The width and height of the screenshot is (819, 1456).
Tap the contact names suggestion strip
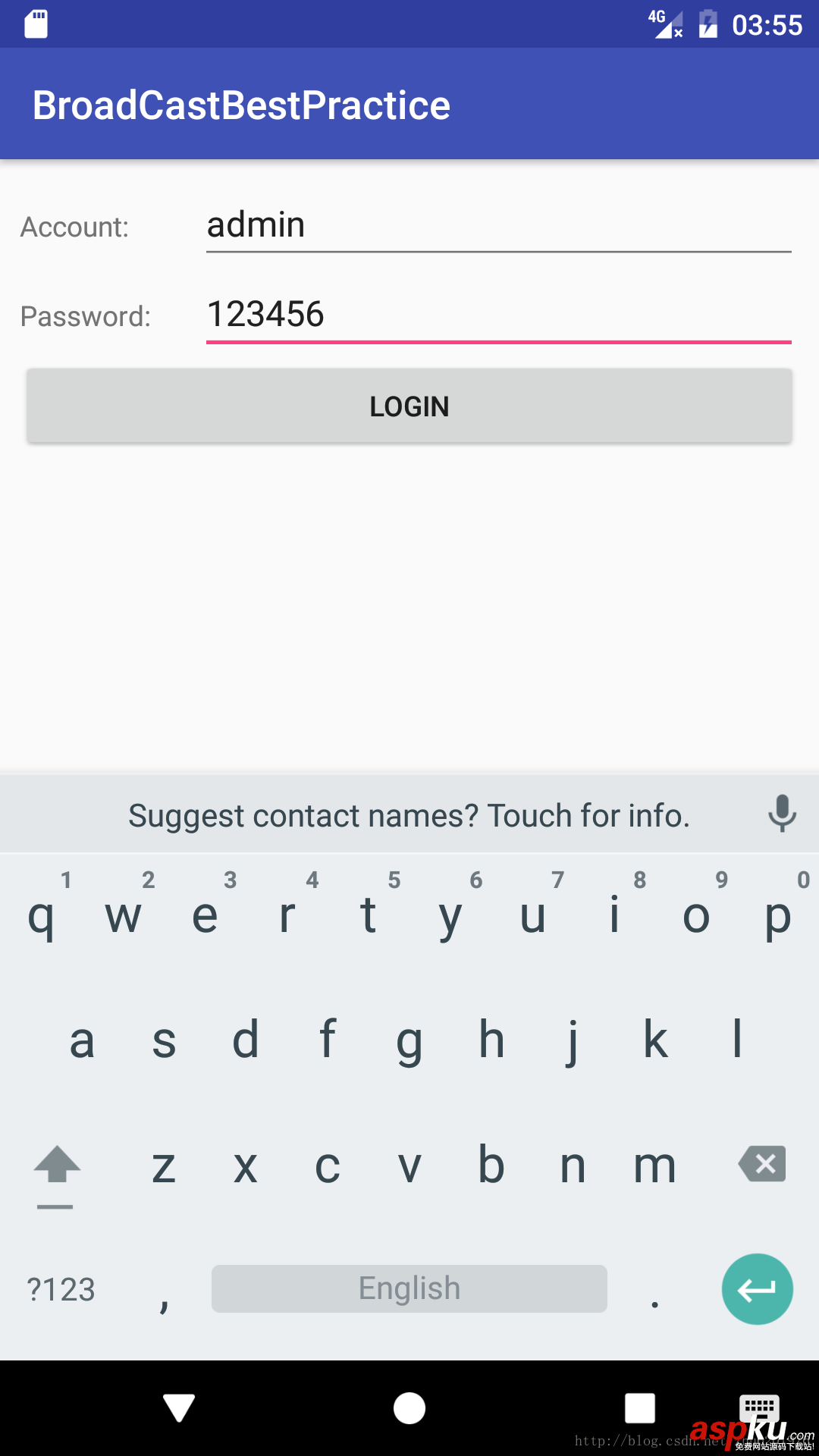[409, 816]
